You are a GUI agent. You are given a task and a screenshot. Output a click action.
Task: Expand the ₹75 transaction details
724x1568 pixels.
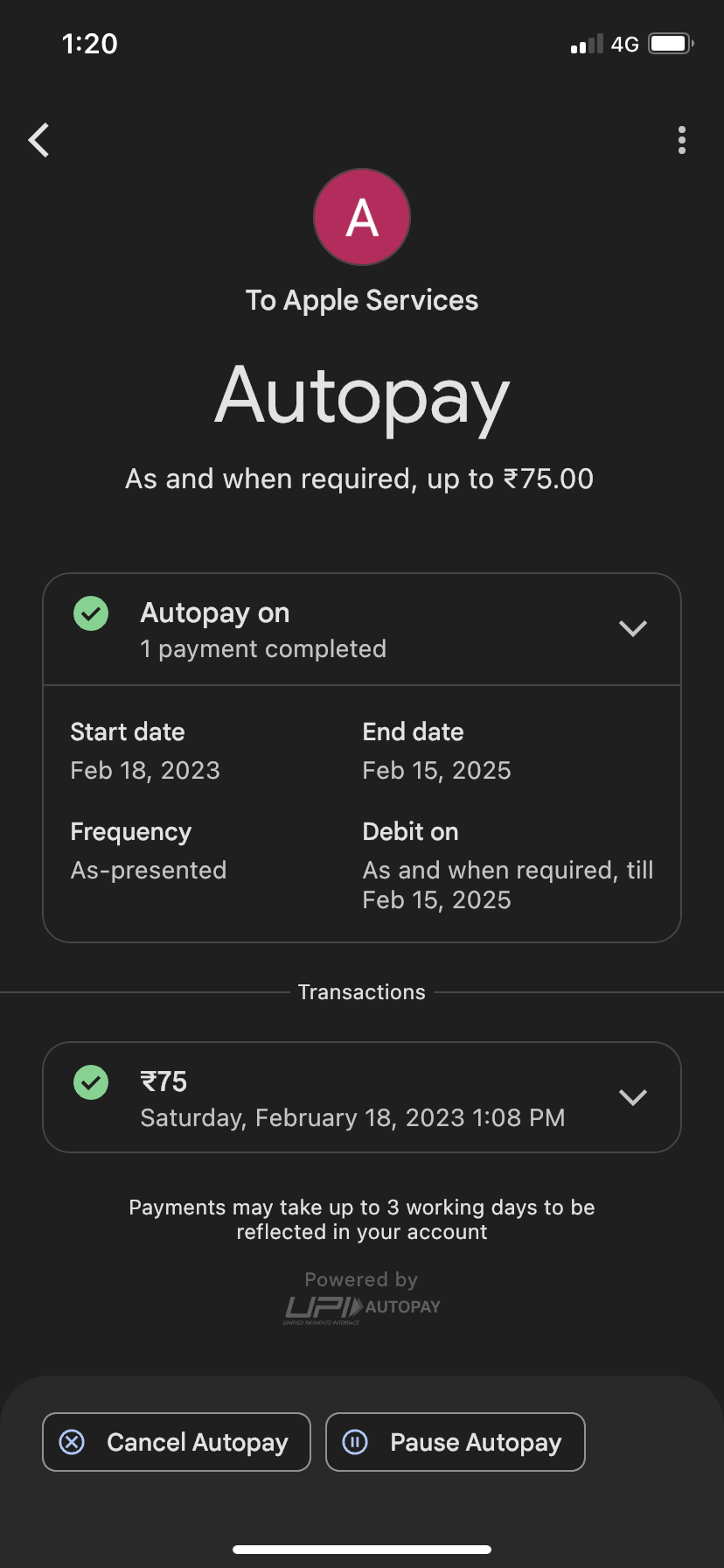[x=632, y=1097]
